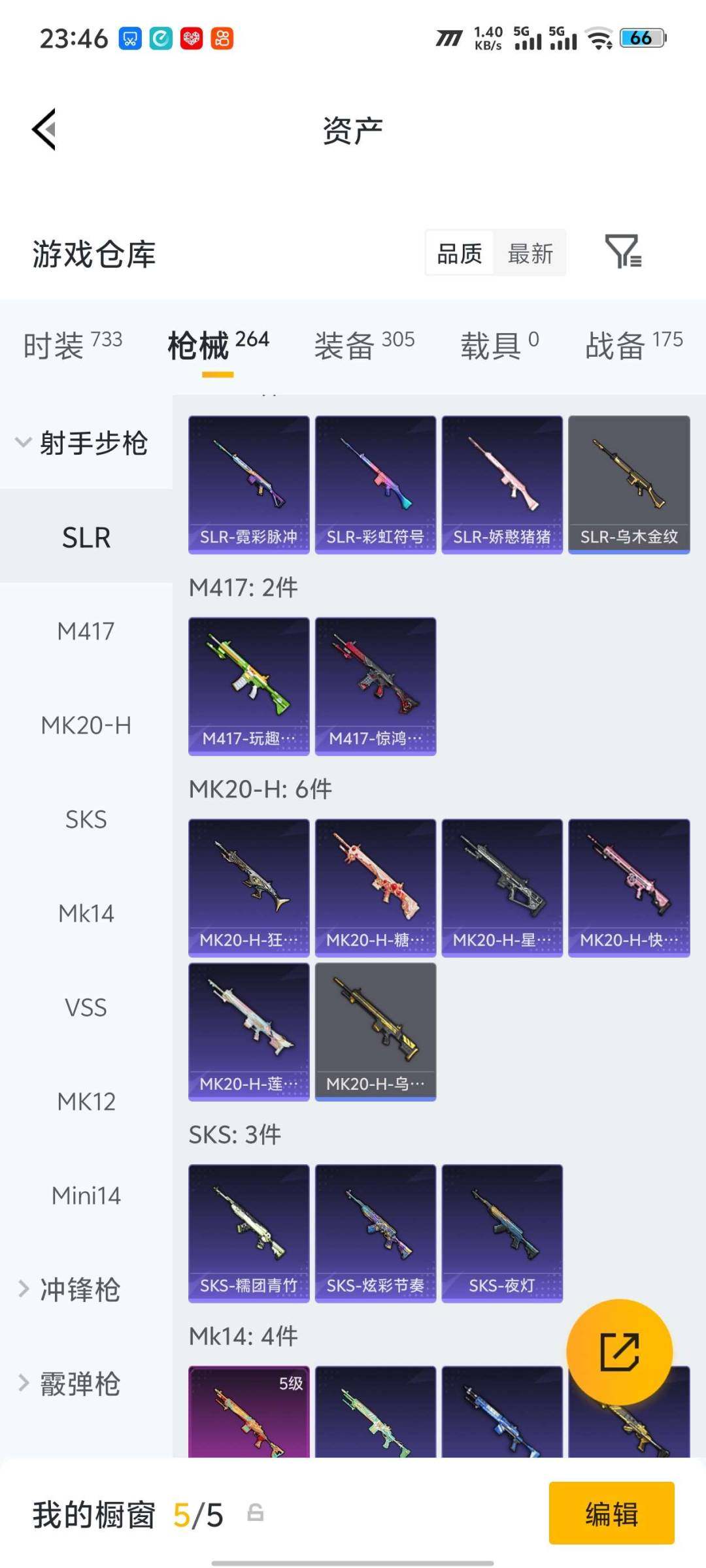
Task: Select M417 in the side list
Action: click(x=86, y=631)
